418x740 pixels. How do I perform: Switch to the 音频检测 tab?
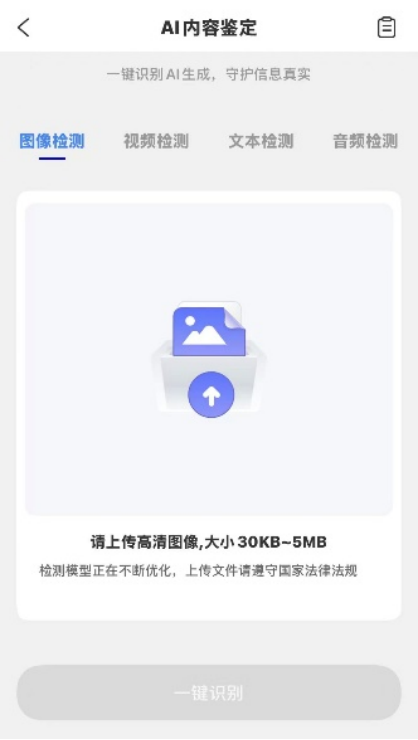click(x=366, y=141)
